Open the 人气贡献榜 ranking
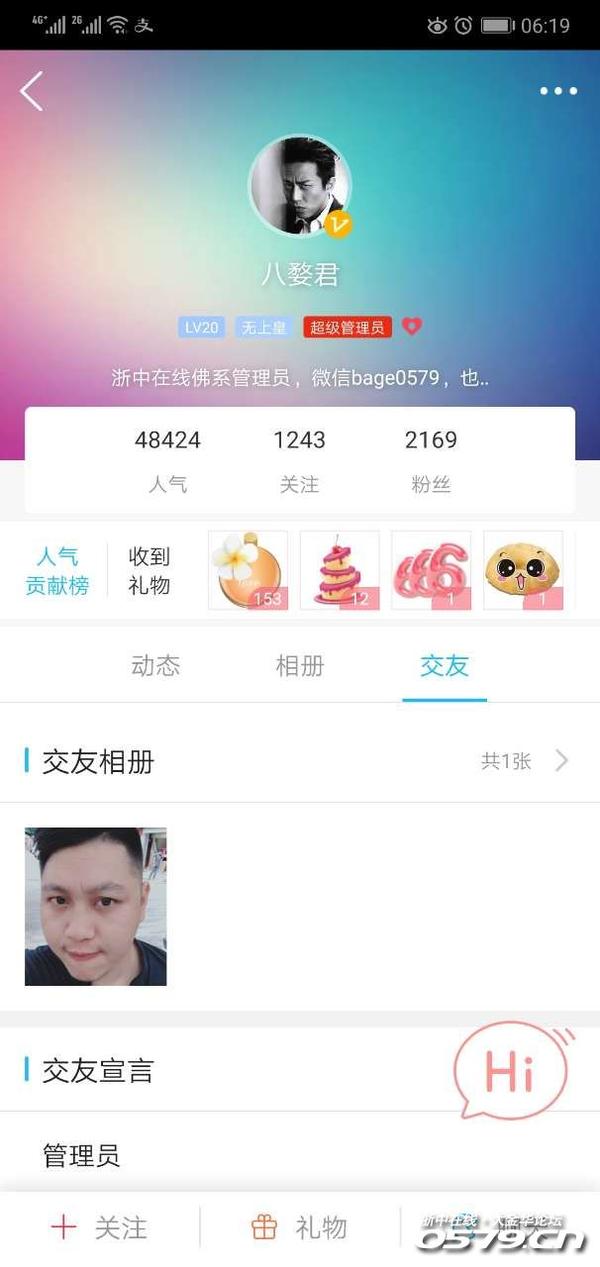 coord(57,571)
